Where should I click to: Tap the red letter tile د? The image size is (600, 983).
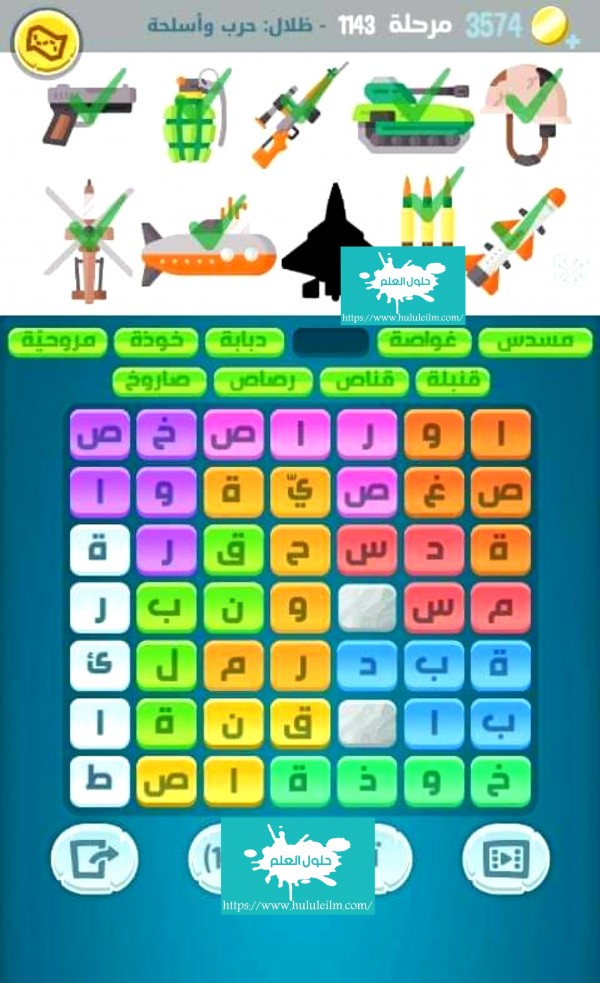coord(434,549)
